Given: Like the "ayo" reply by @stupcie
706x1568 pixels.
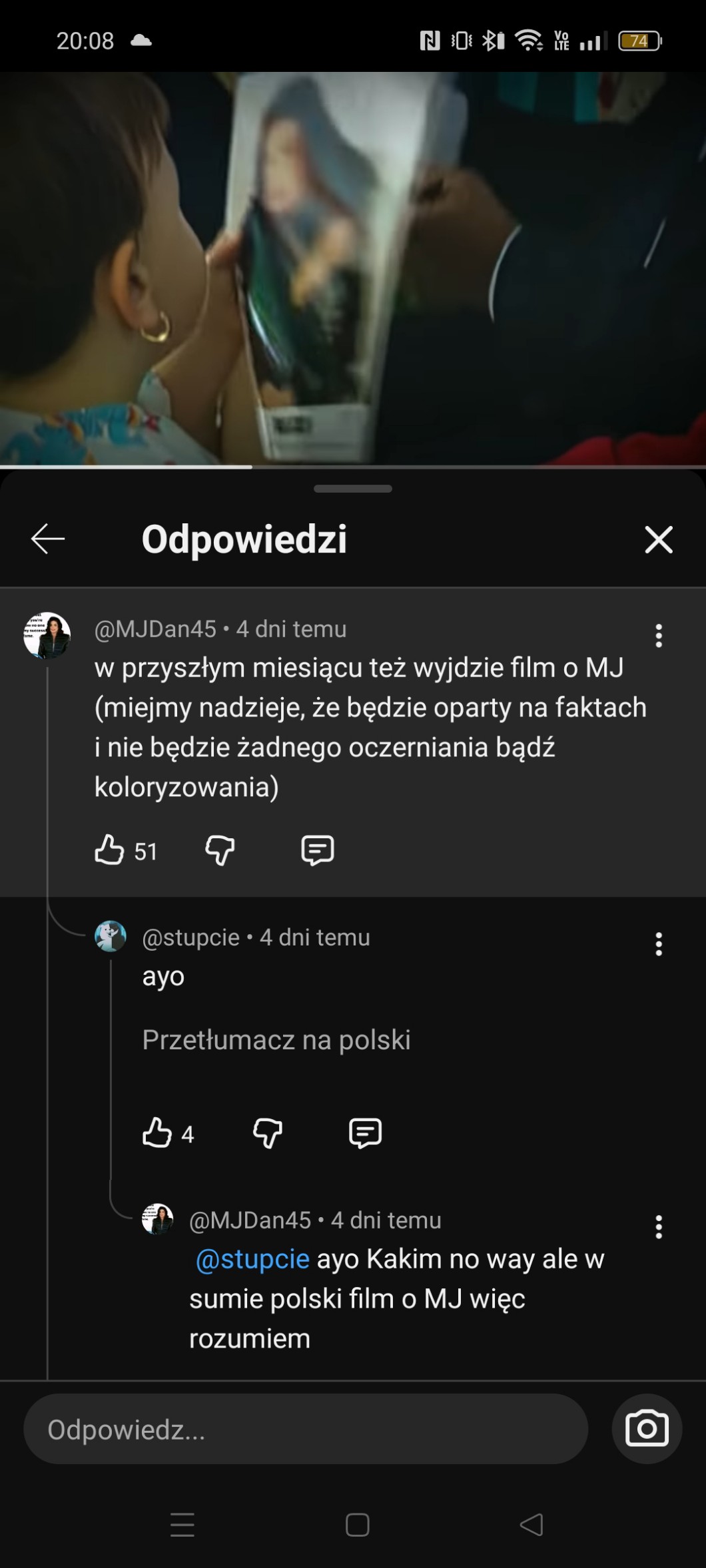Looking at the screenshot, I should (x=158, y=1133).
